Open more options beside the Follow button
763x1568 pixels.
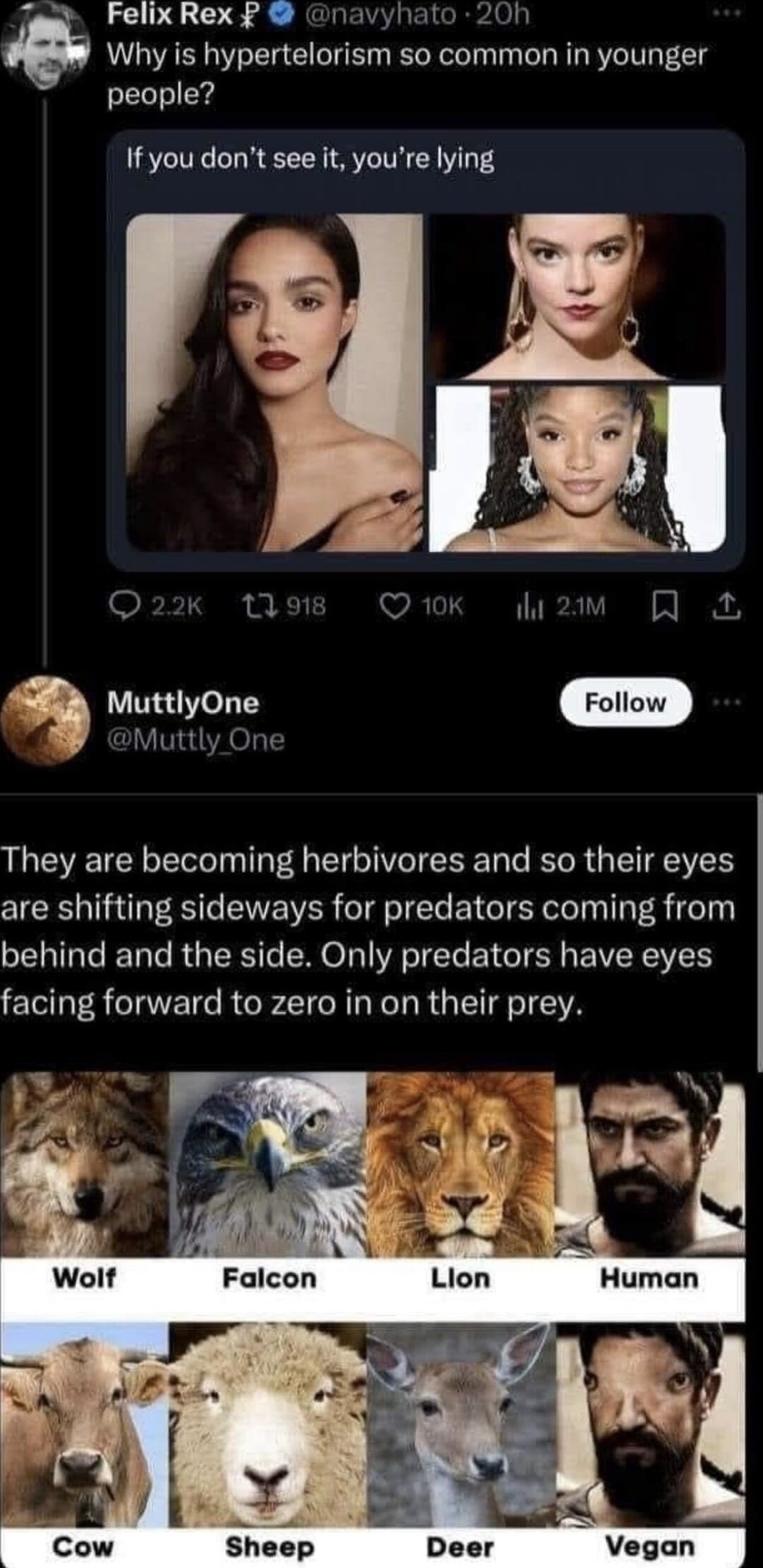[x=727, y=703]
